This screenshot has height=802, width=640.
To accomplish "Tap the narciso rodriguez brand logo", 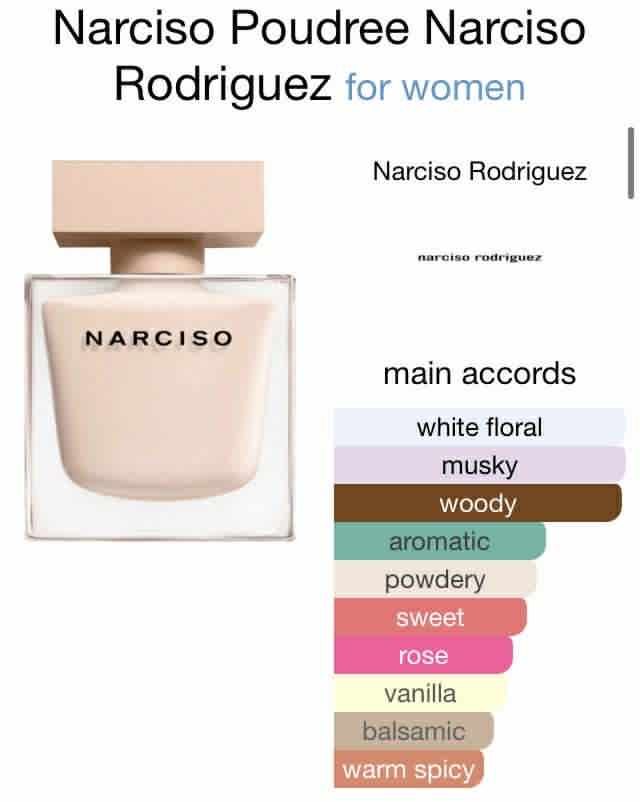I will pyautogui.click(x=479, y=257).
